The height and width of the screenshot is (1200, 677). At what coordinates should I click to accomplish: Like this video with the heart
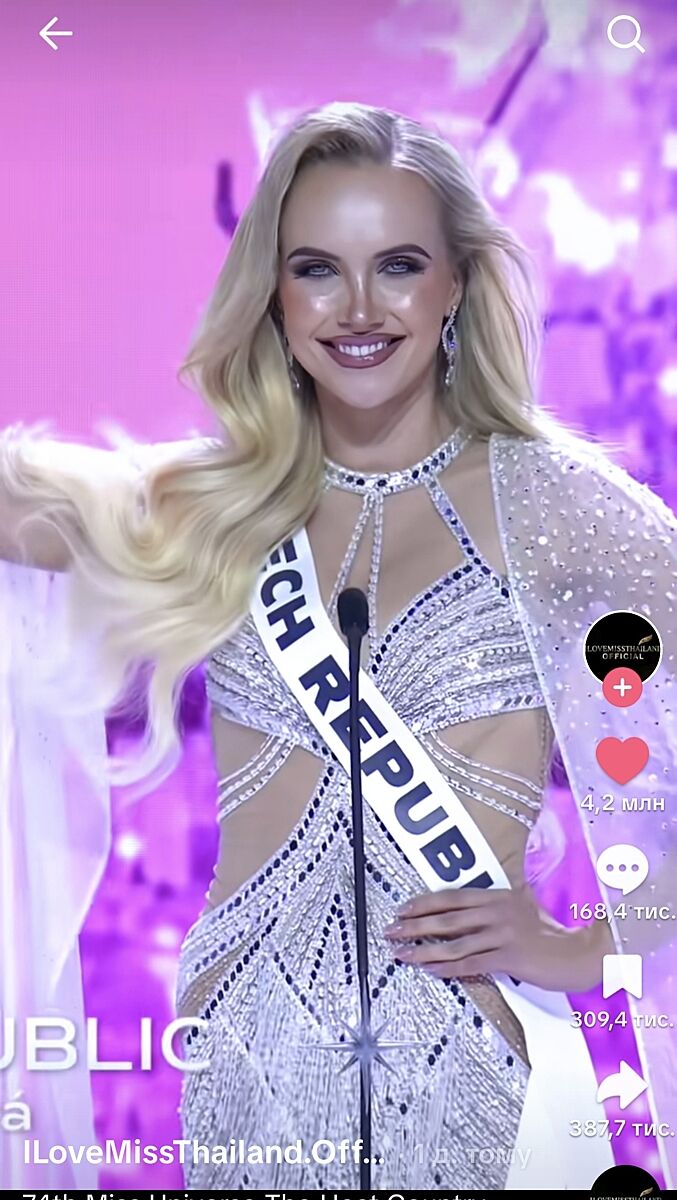click(622, 760)
